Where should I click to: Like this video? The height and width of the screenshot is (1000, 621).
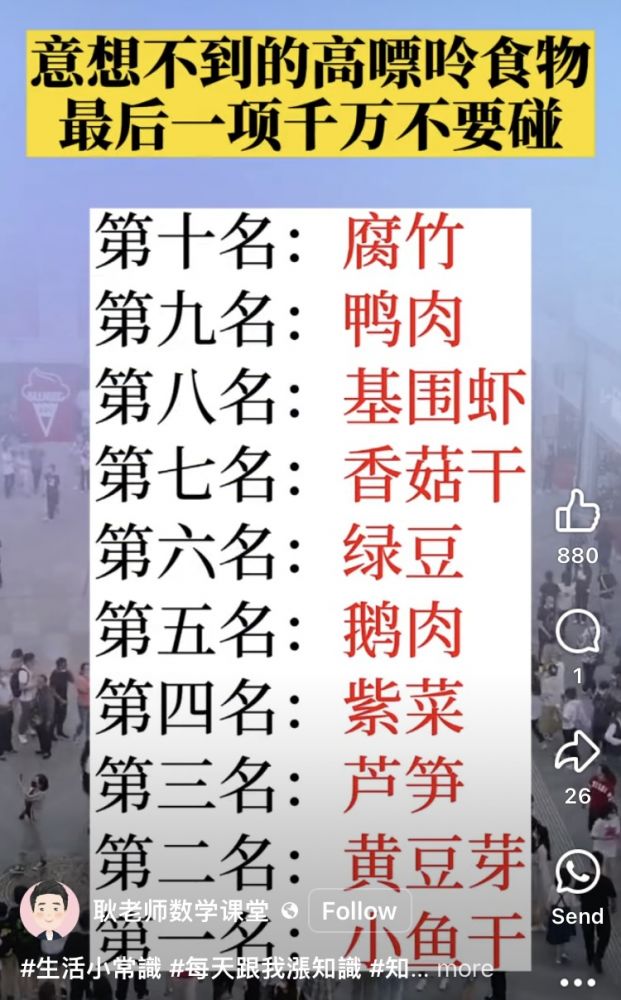(577, 512)
